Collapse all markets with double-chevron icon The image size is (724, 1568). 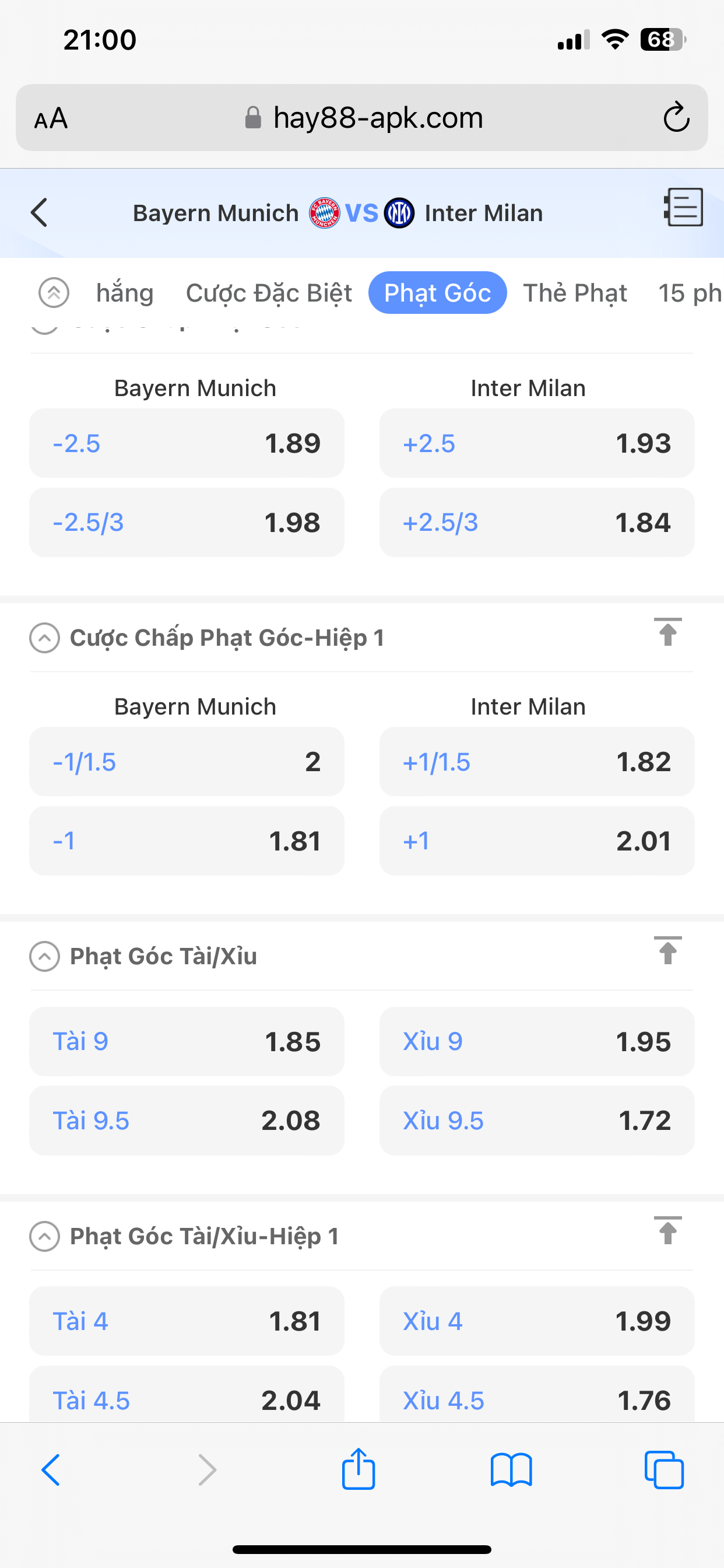pos(54,292)
